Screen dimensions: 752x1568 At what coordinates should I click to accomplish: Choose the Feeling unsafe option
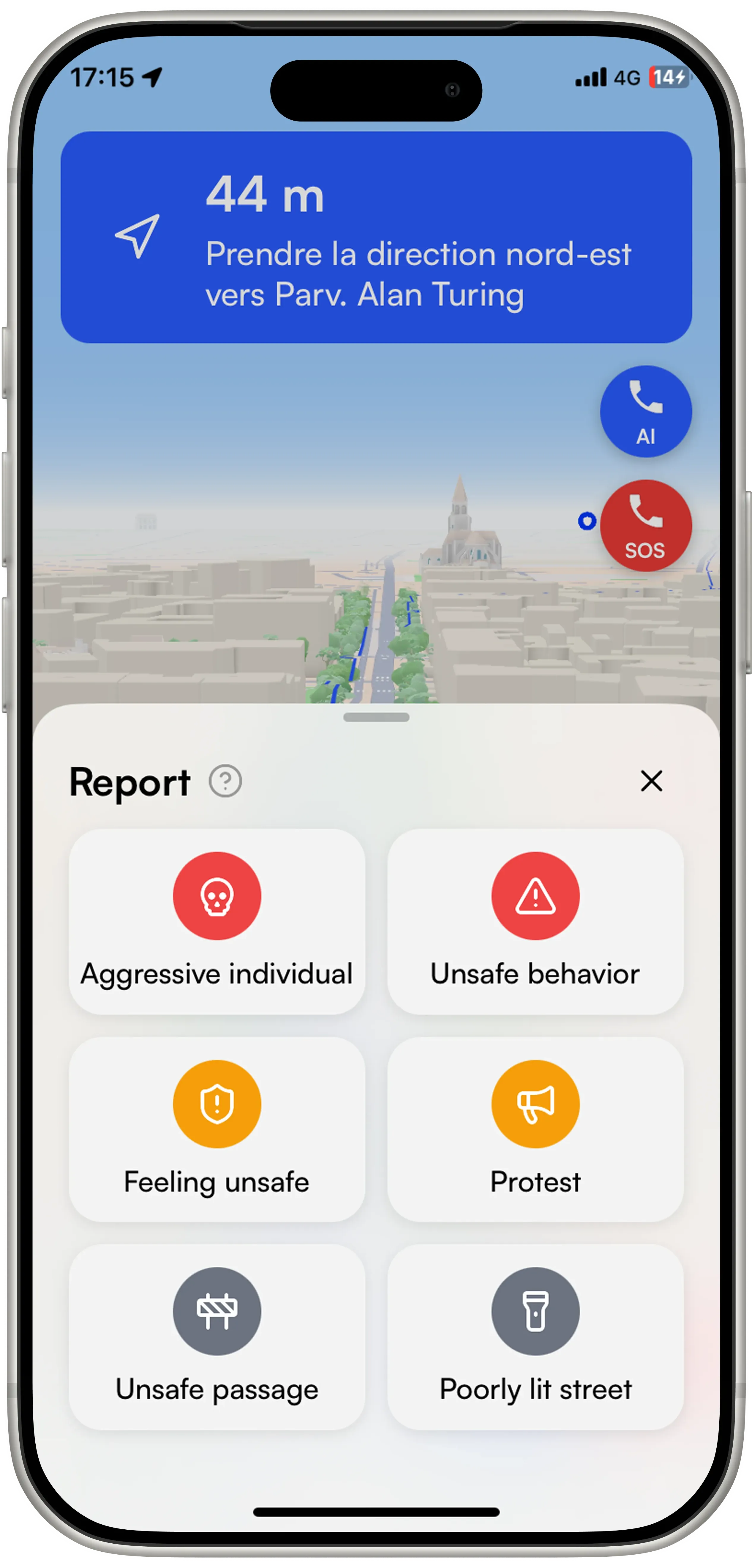(217, 1129)
